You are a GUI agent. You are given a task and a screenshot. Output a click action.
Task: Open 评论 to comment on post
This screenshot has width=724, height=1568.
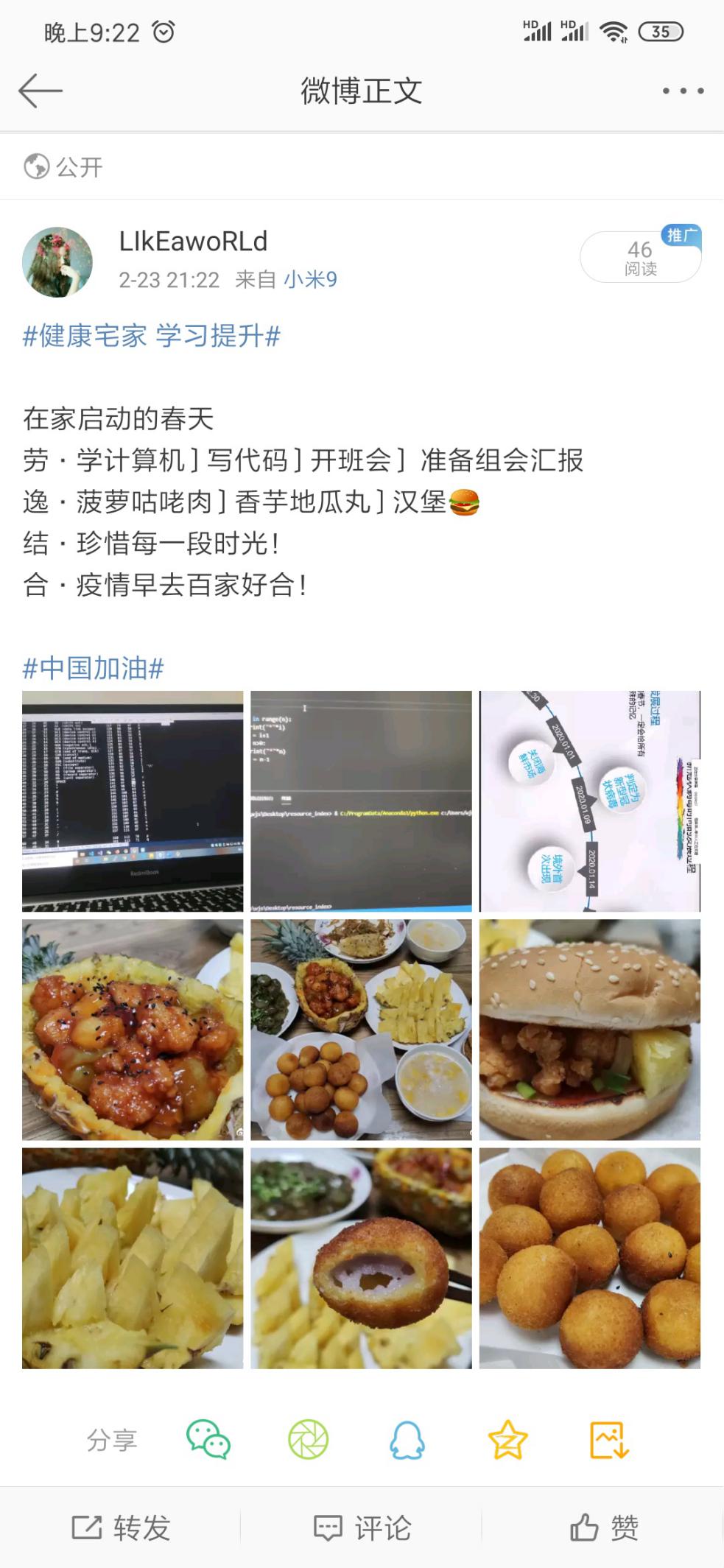point(362,1528)
